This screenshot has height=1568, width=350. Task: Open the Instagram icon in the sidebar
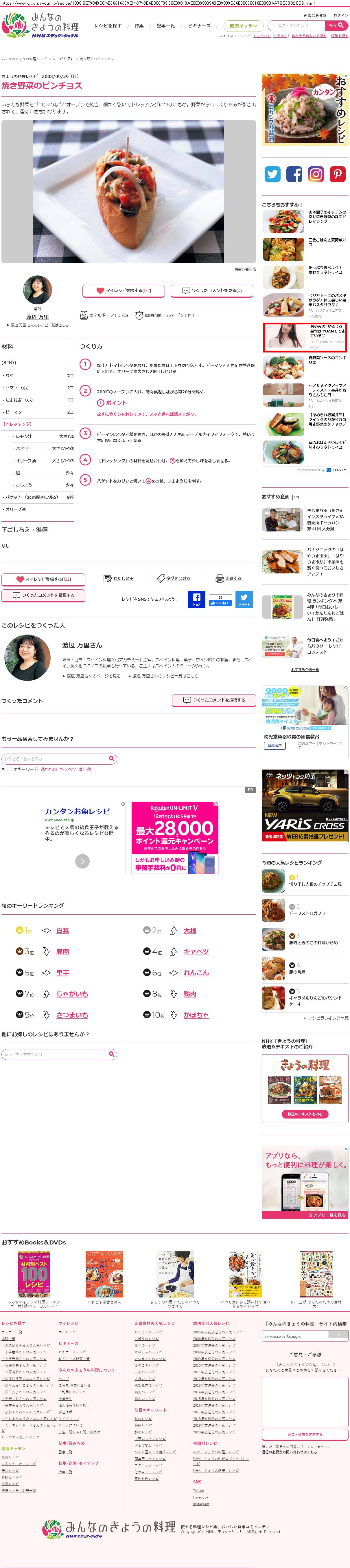click(316, 174)
